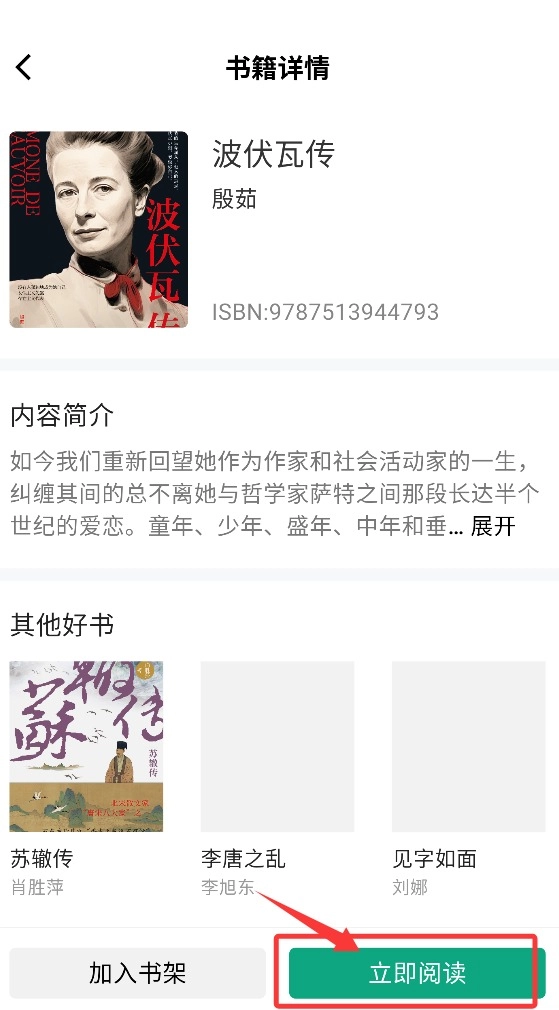Tap 加入书架 to add the book
This screenshot has height=1010, width=559.
138,973
